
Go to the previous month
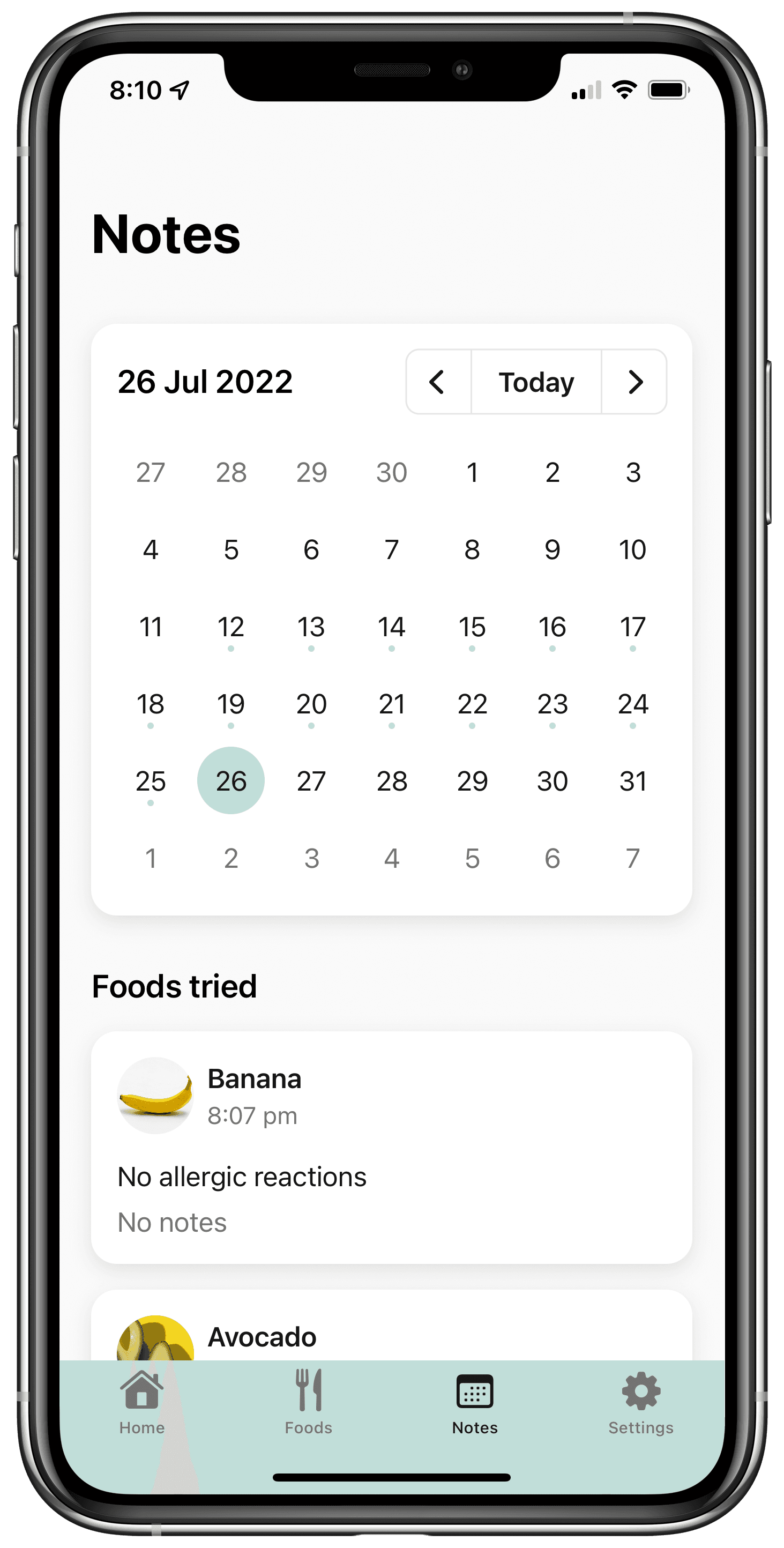[x=438, y=382]
